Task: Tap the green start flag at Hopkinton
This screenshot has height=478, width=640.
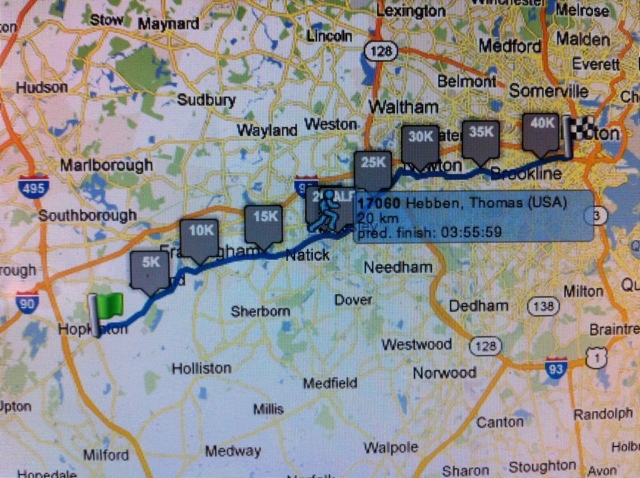Action: point(105,315)
